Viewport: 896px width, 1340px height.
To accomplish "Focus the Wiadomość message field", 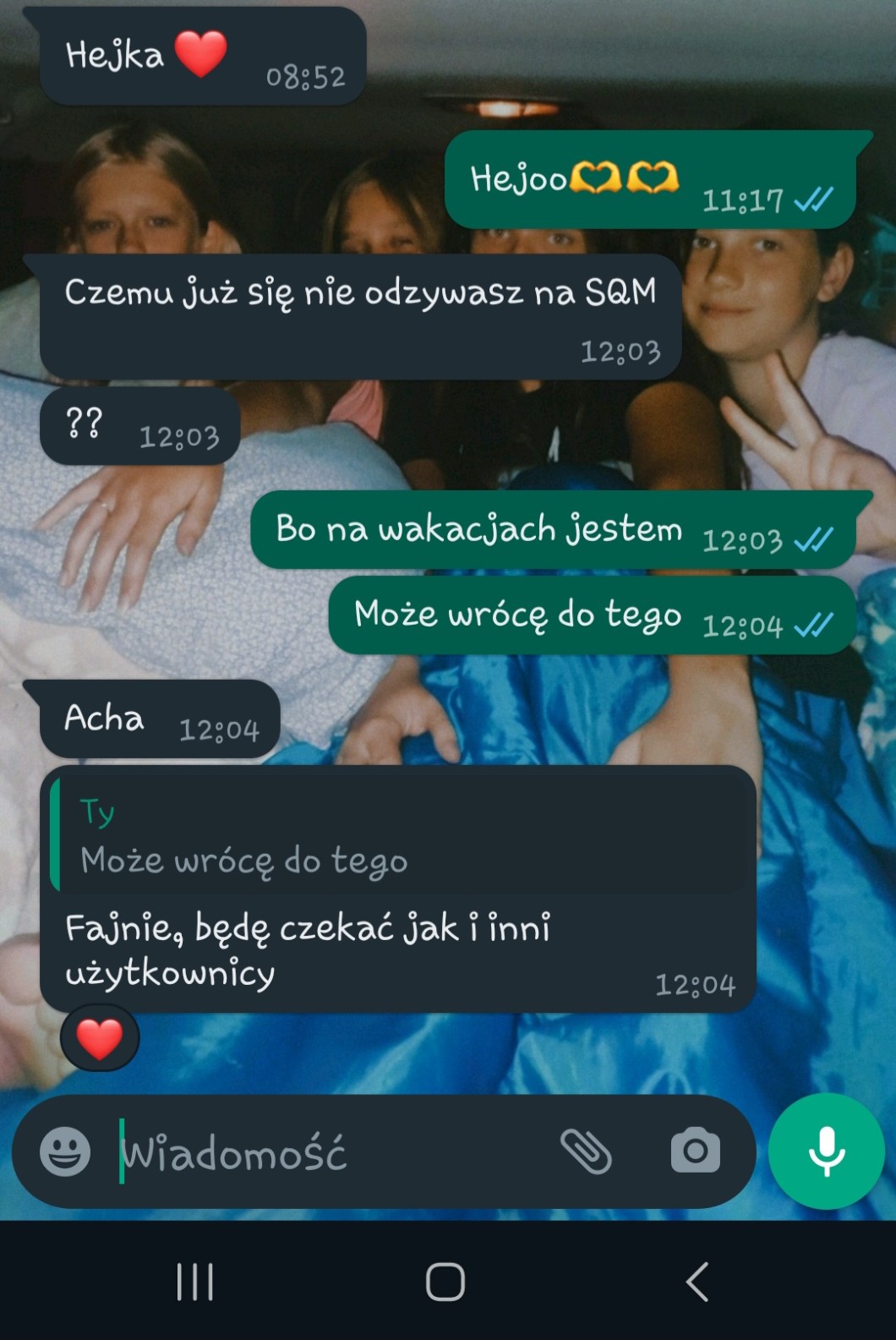I will [x=330, y=1152].
